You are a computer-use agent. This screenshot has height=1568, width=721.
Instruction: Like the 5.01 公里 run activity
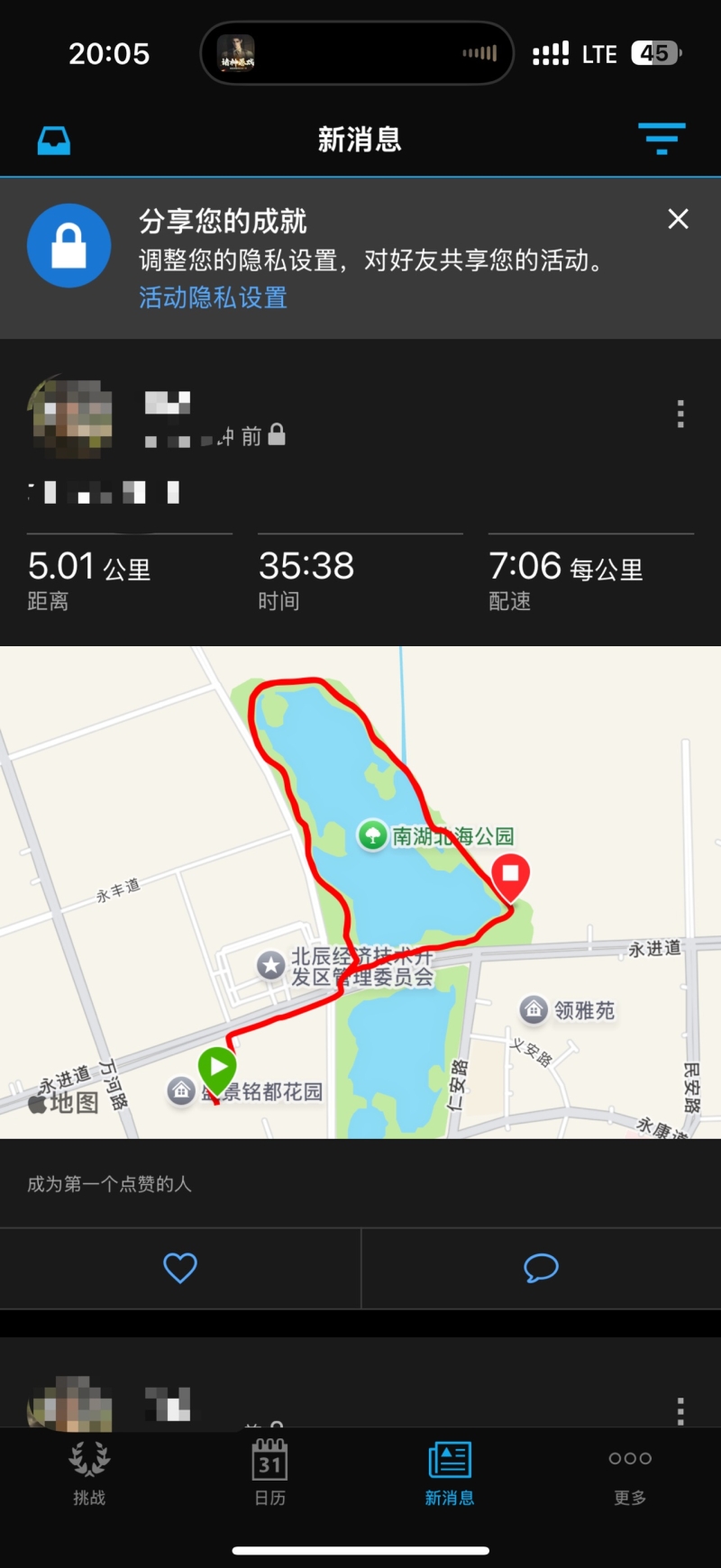pos(180,1268)
